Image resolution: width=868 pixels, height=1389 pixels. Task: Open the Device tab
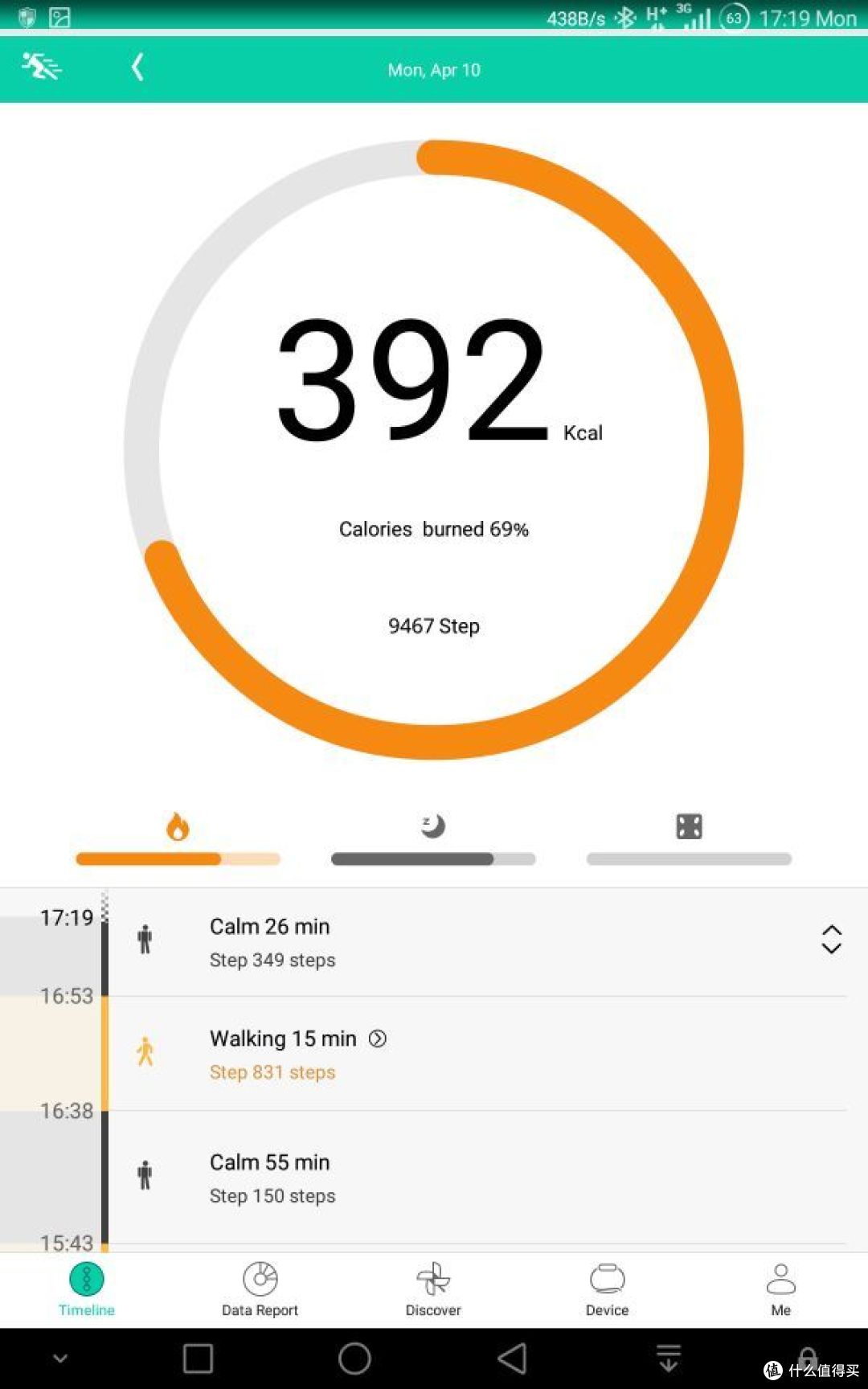pyautogui.click(x=607, y=1289)
